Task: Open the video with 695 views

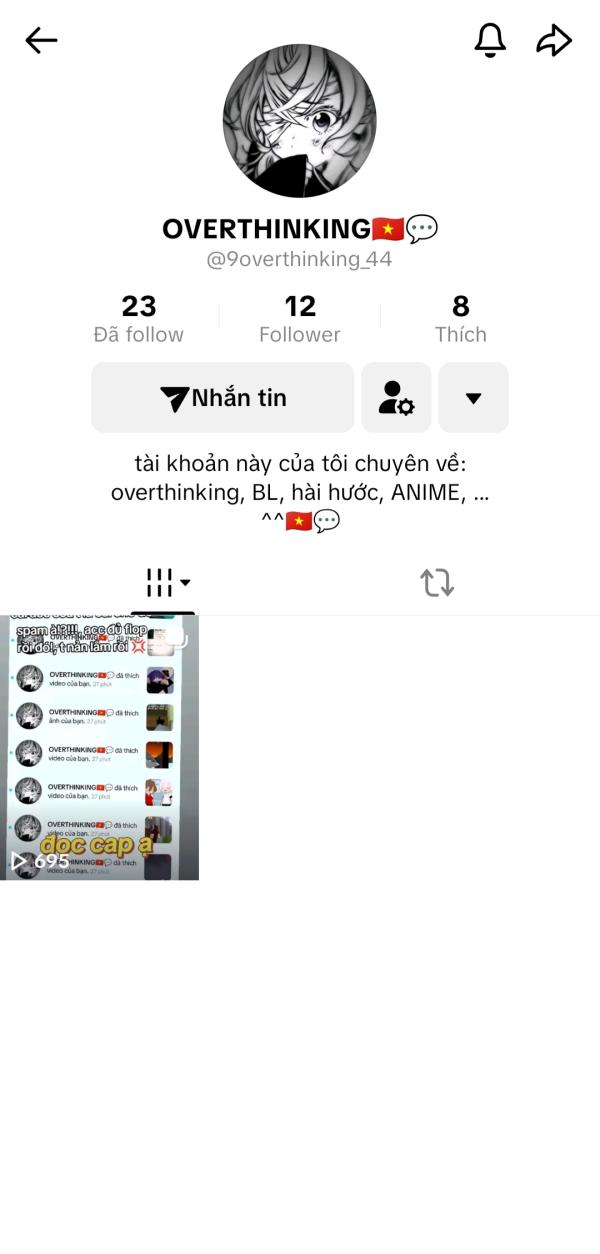Action: click(x=100, y=747)
